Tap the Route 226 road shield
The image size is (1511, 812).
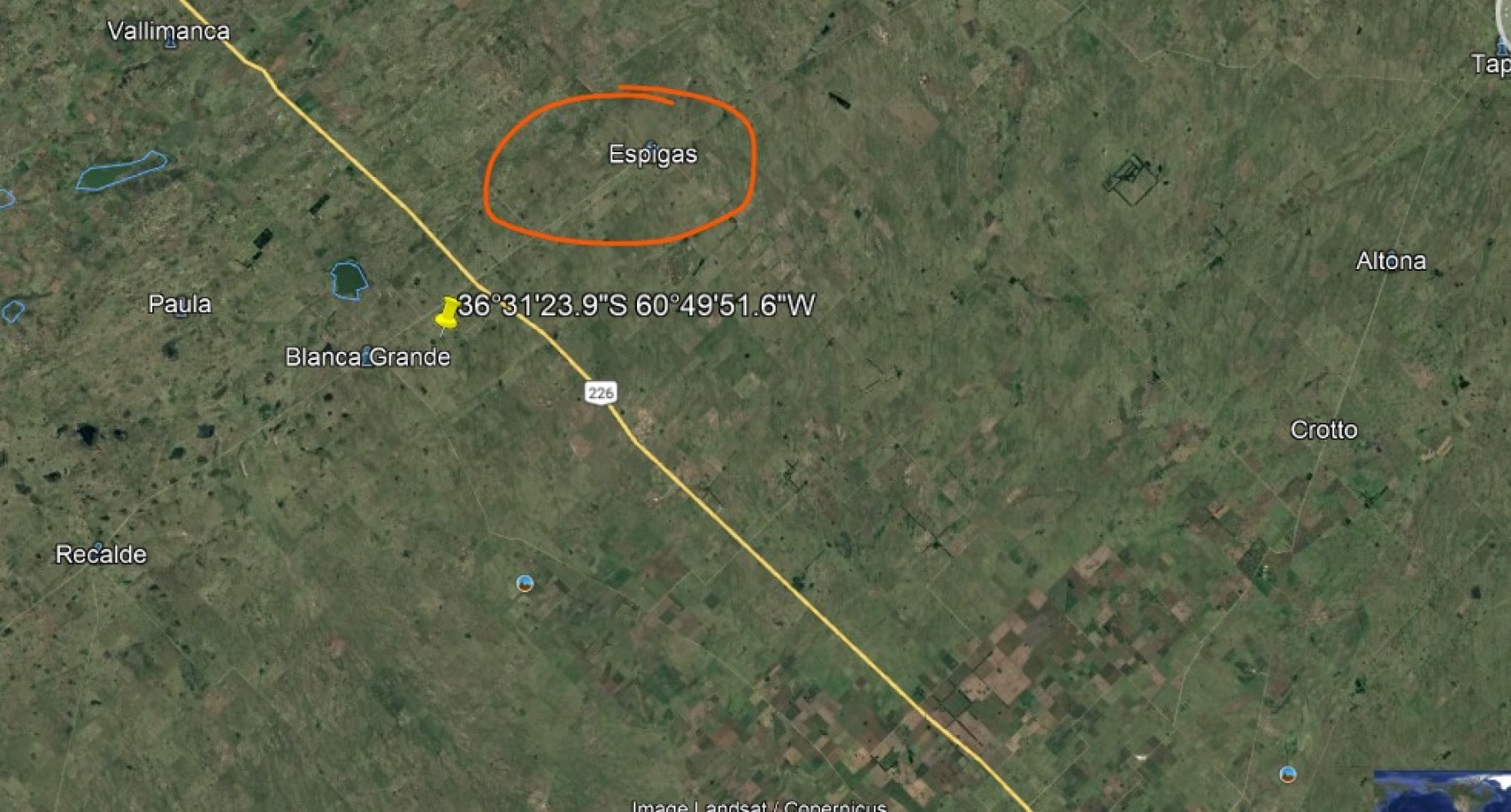[600, 392]
